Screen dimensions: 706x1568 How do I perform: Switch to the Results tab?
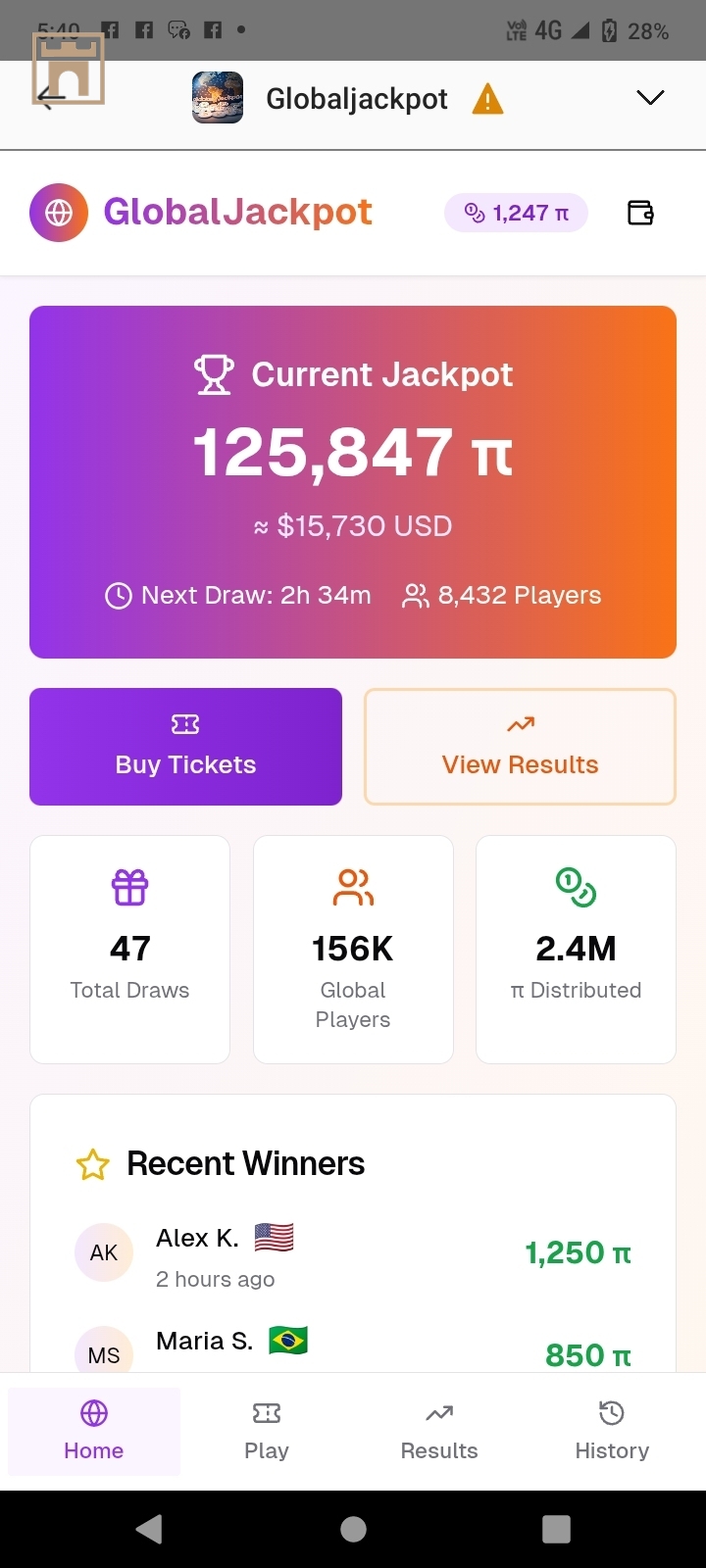point(439,1431)
